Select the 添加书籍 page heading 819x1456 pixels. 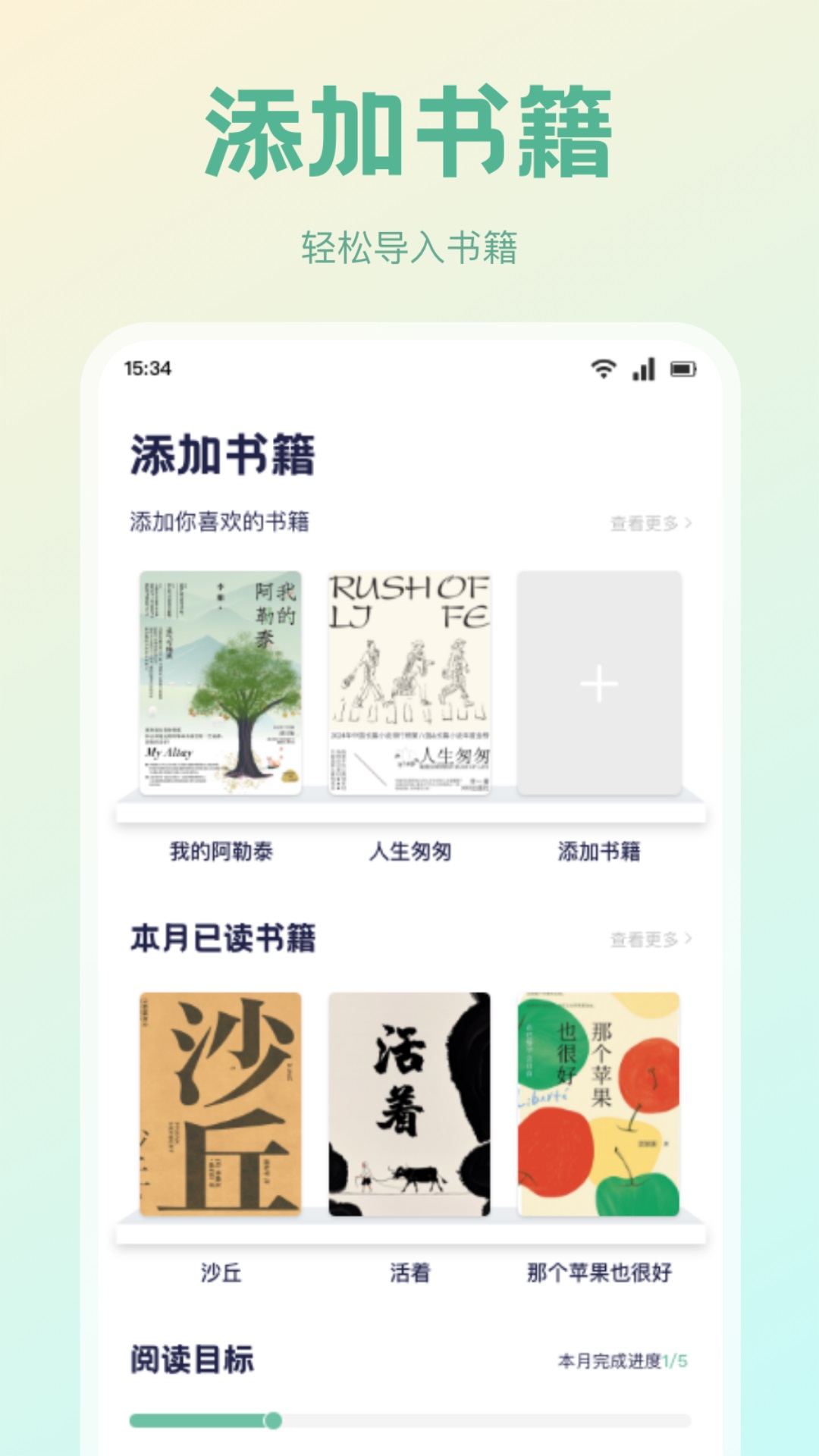coord(220,452)
